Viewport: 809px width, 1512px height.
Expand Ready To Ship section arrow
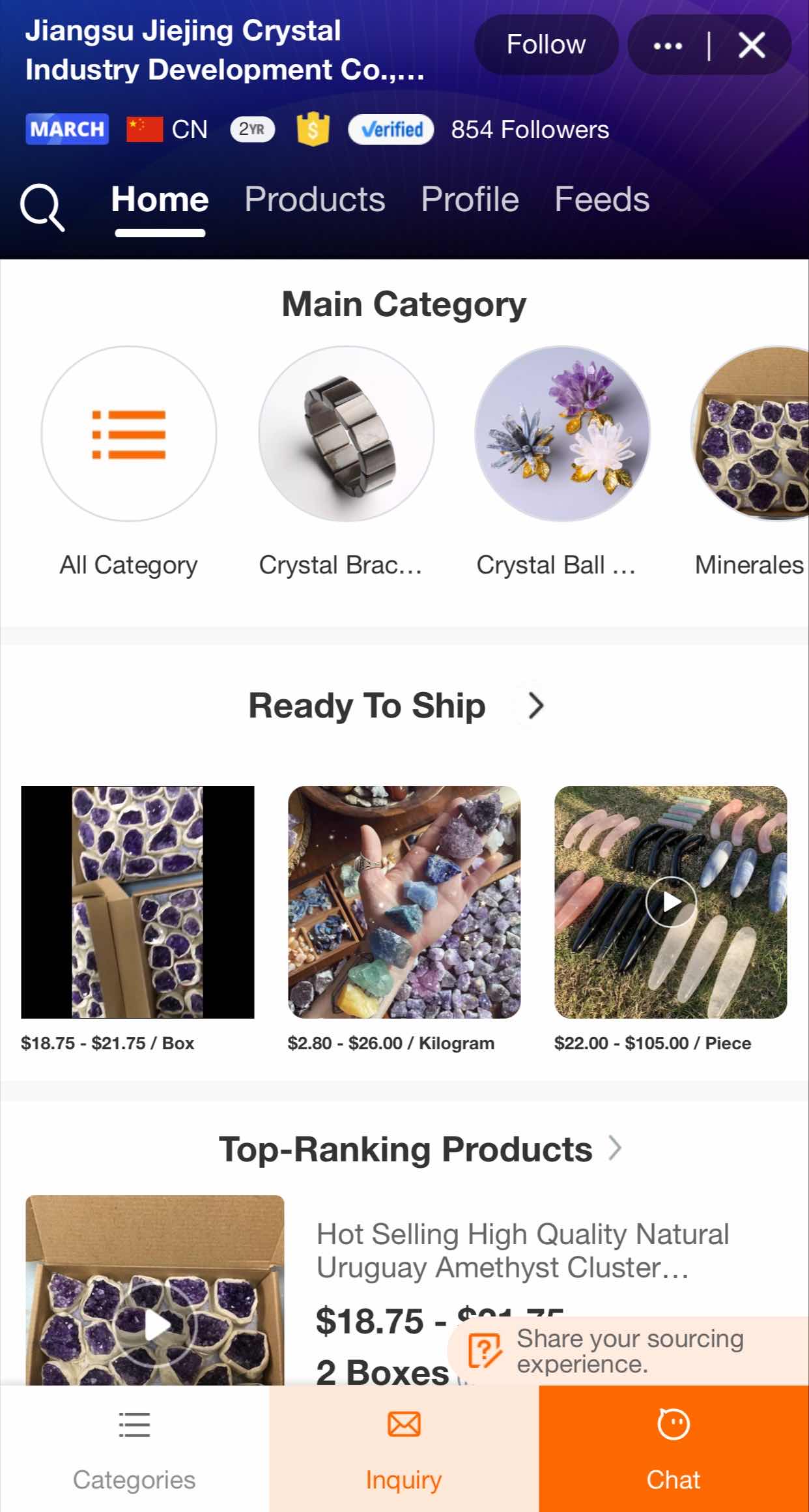click(535, 705)
